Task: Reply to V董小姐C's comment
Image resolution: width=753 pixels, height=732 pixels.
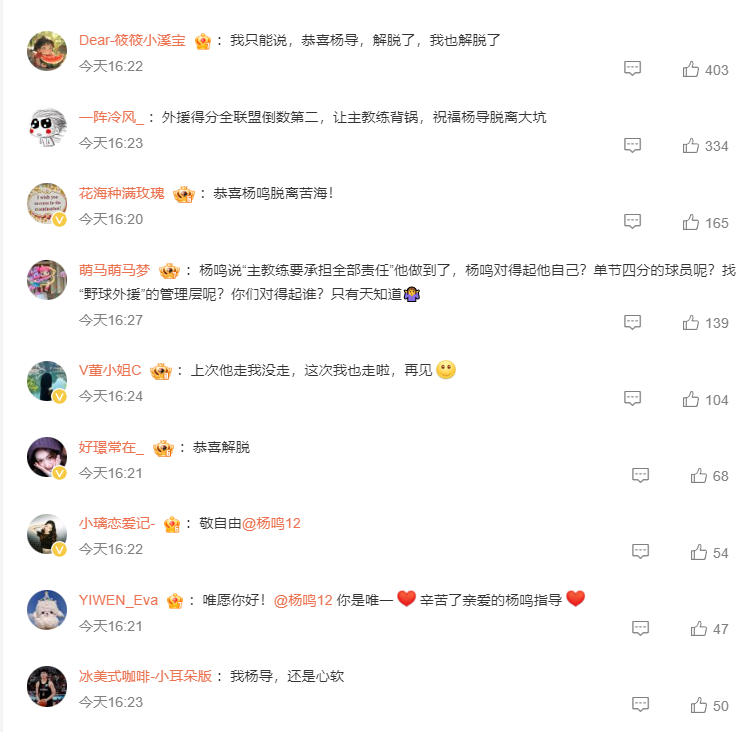Action: pos(632,398)
